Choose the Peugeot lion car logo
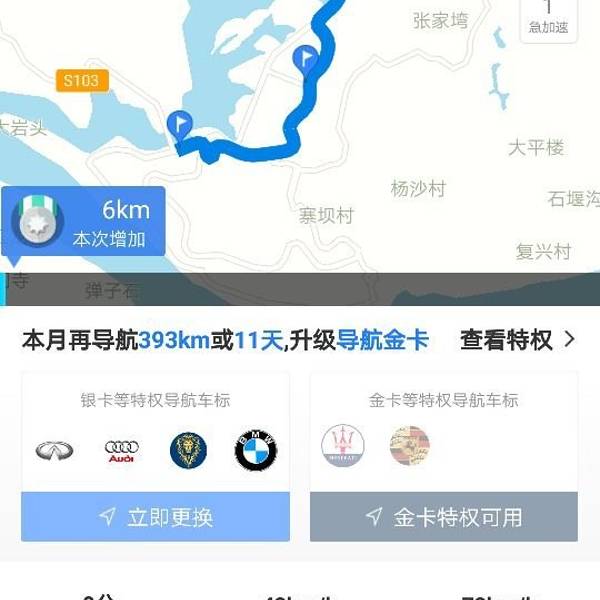Viewport: 600px width, 600px height. click(188, 450)
